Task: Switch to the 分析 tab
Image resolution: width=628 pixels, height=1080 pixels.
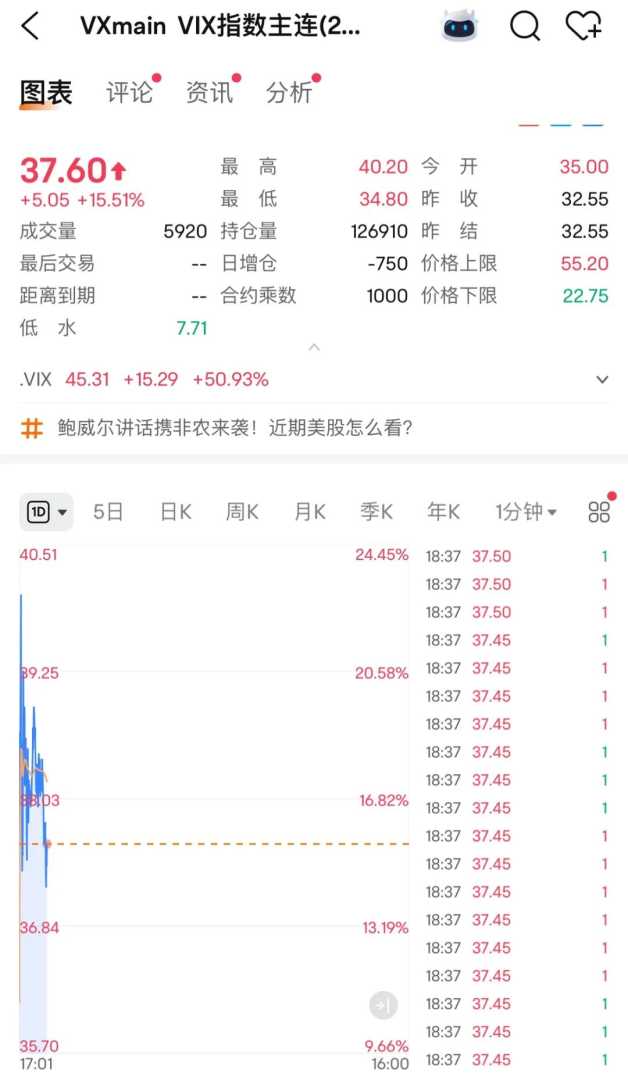Action: (289, 93)
